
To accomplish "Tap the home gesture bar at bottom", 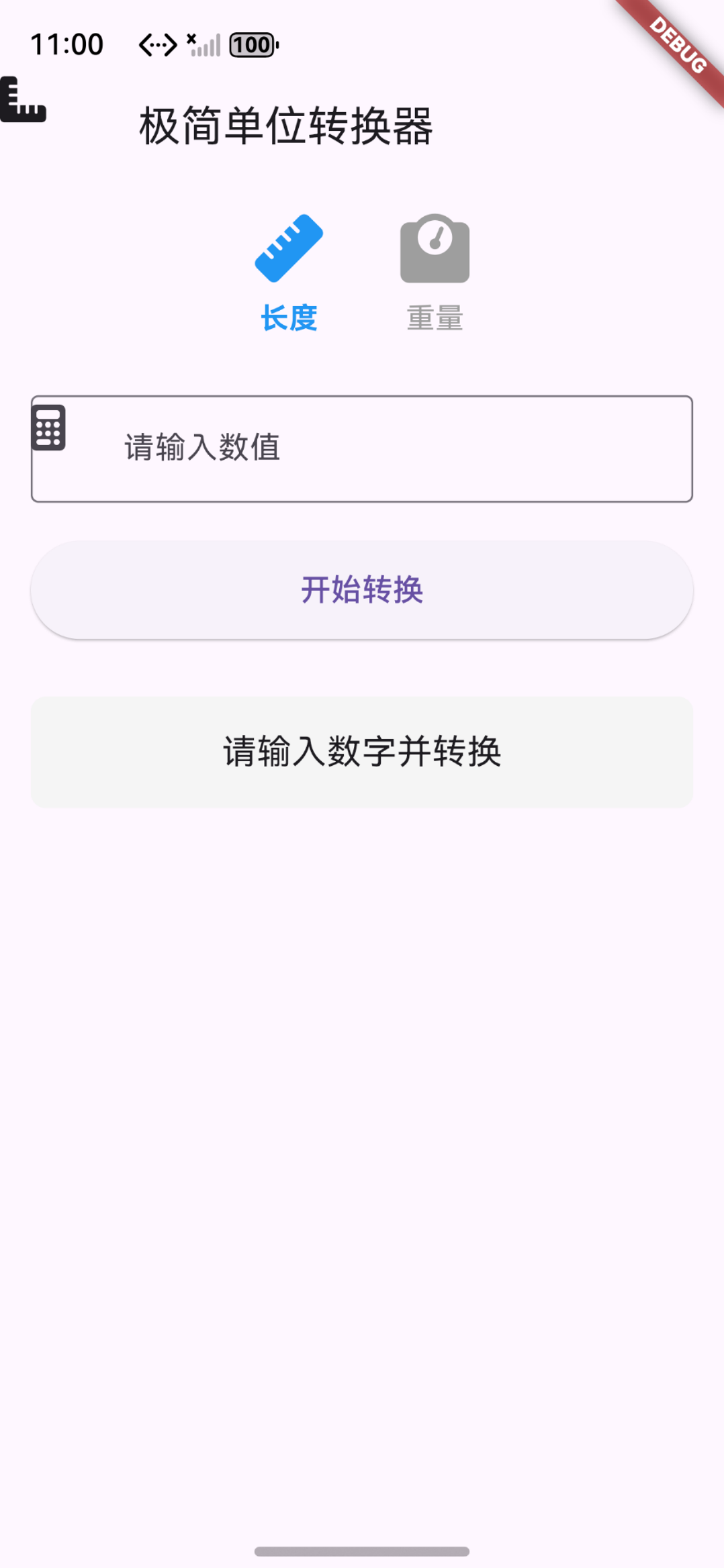I will 361,1551.
